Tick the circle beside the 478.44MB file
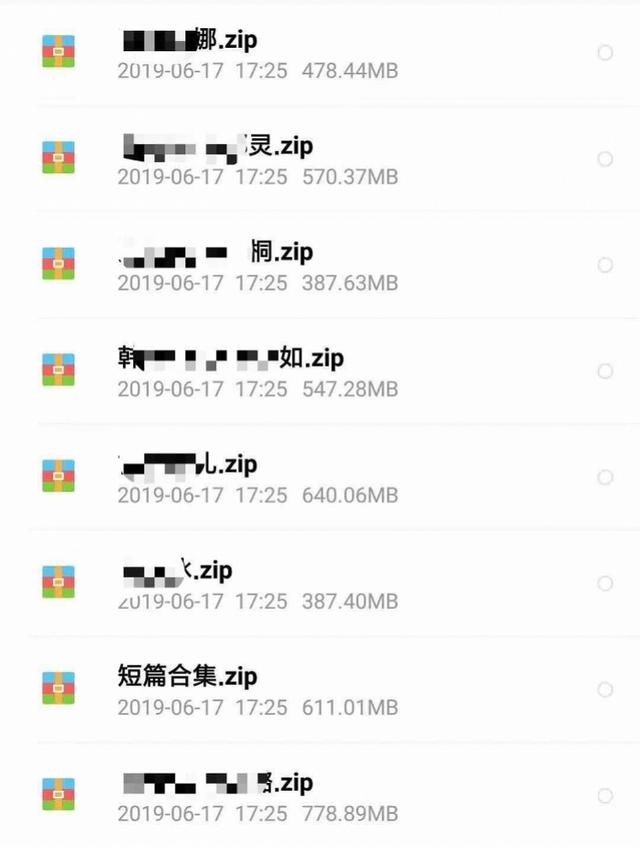Image resolution: width=640 pixels, height=847 pixels. click(x=605, y=53)
